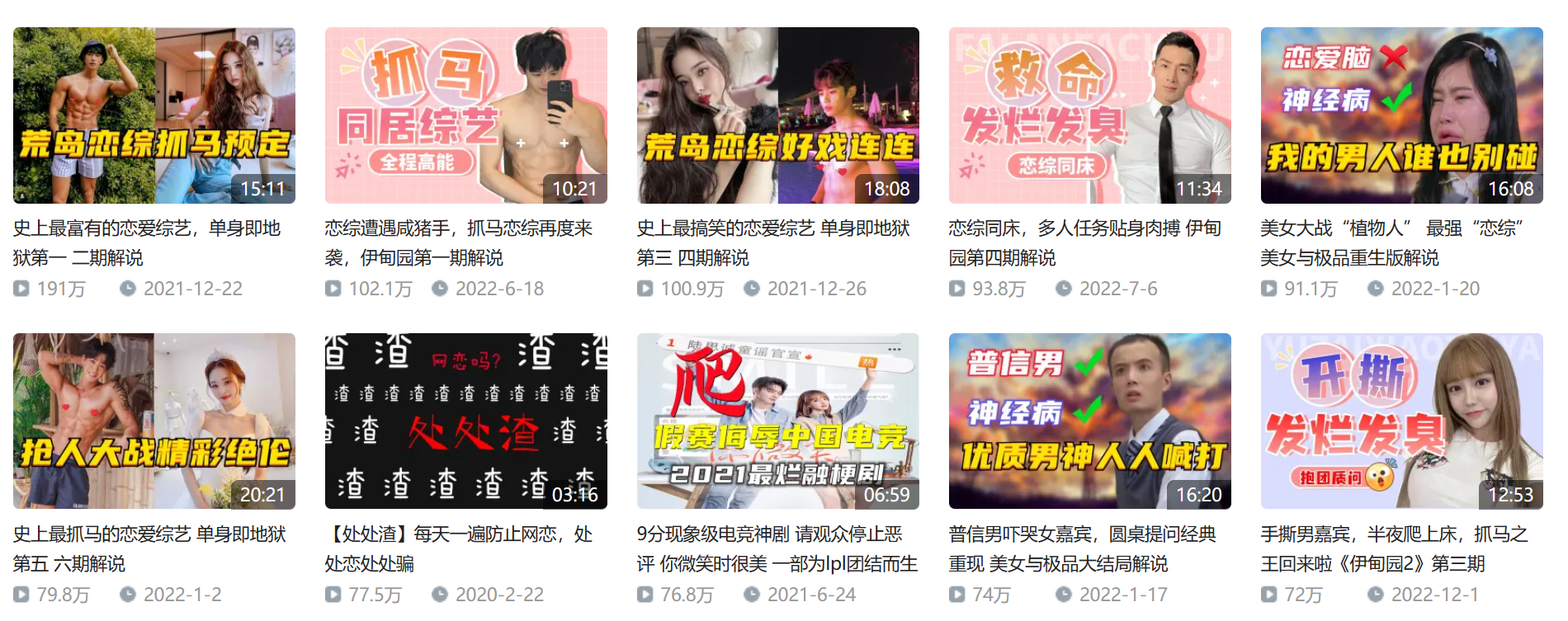
Task: Watch the 06:59 video 2021最烂融梗剧
Action: [x=778, y=421]
